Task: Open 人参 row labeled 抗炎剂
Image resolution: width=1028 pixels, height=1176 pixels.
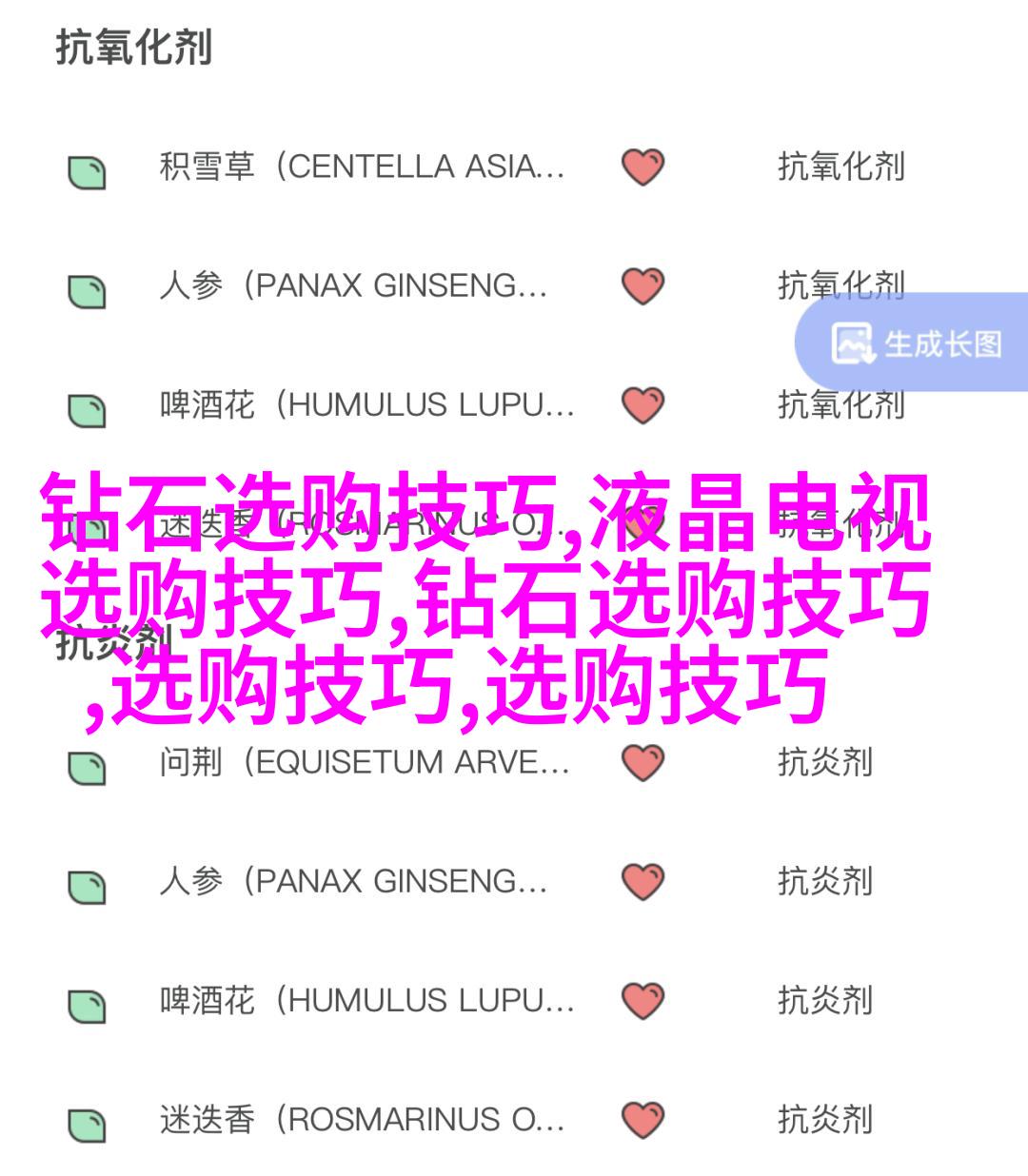Action: pyautogui.click(x=352, y=881)
